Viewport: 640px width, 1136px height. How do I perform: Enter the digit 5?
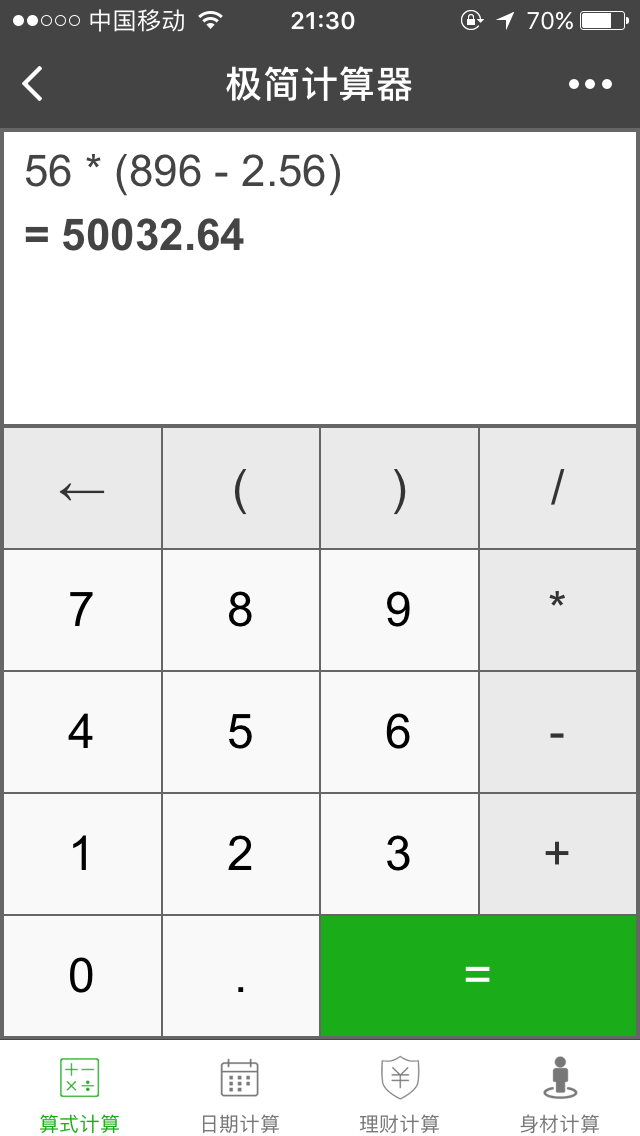(x=240, y=732)
